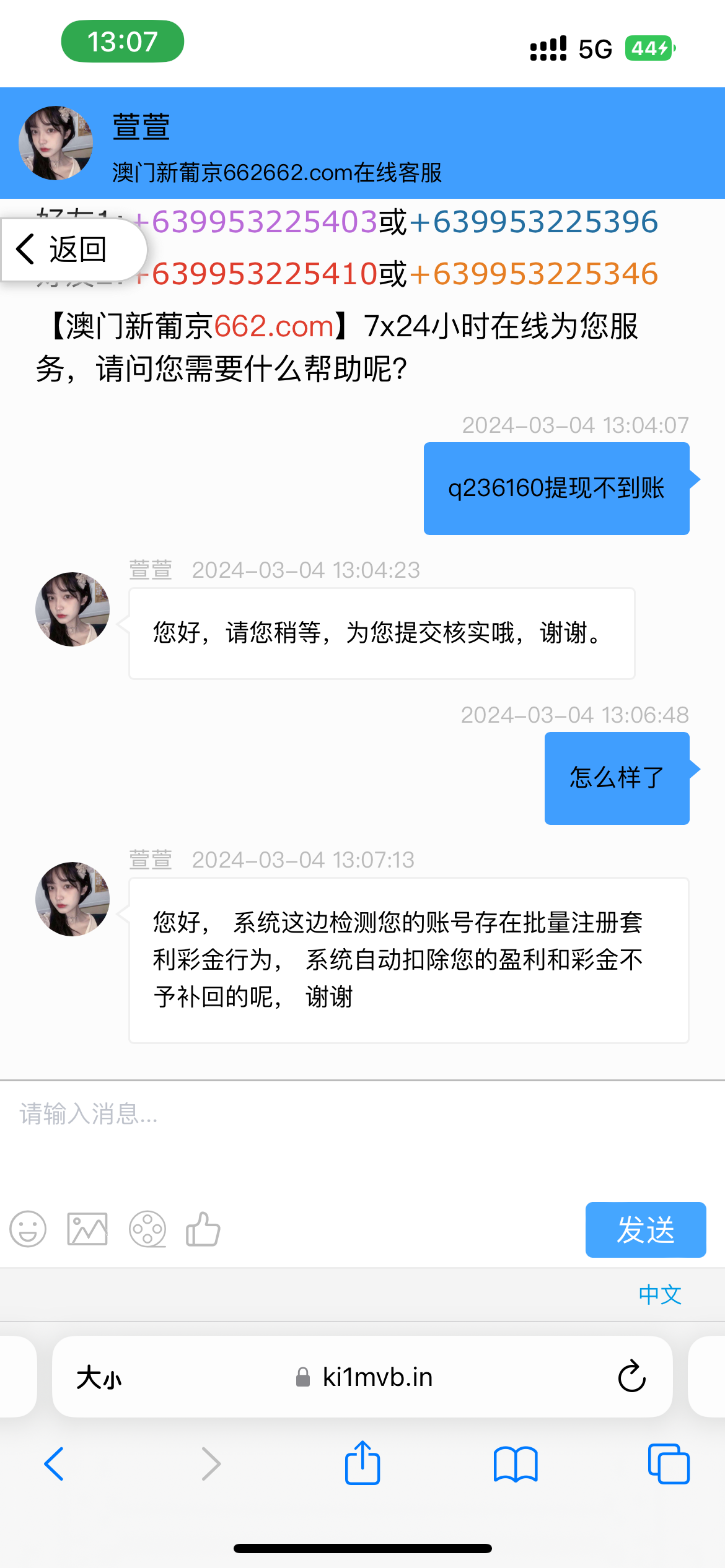Open the media/film attachment icon

click(147, 1230)
